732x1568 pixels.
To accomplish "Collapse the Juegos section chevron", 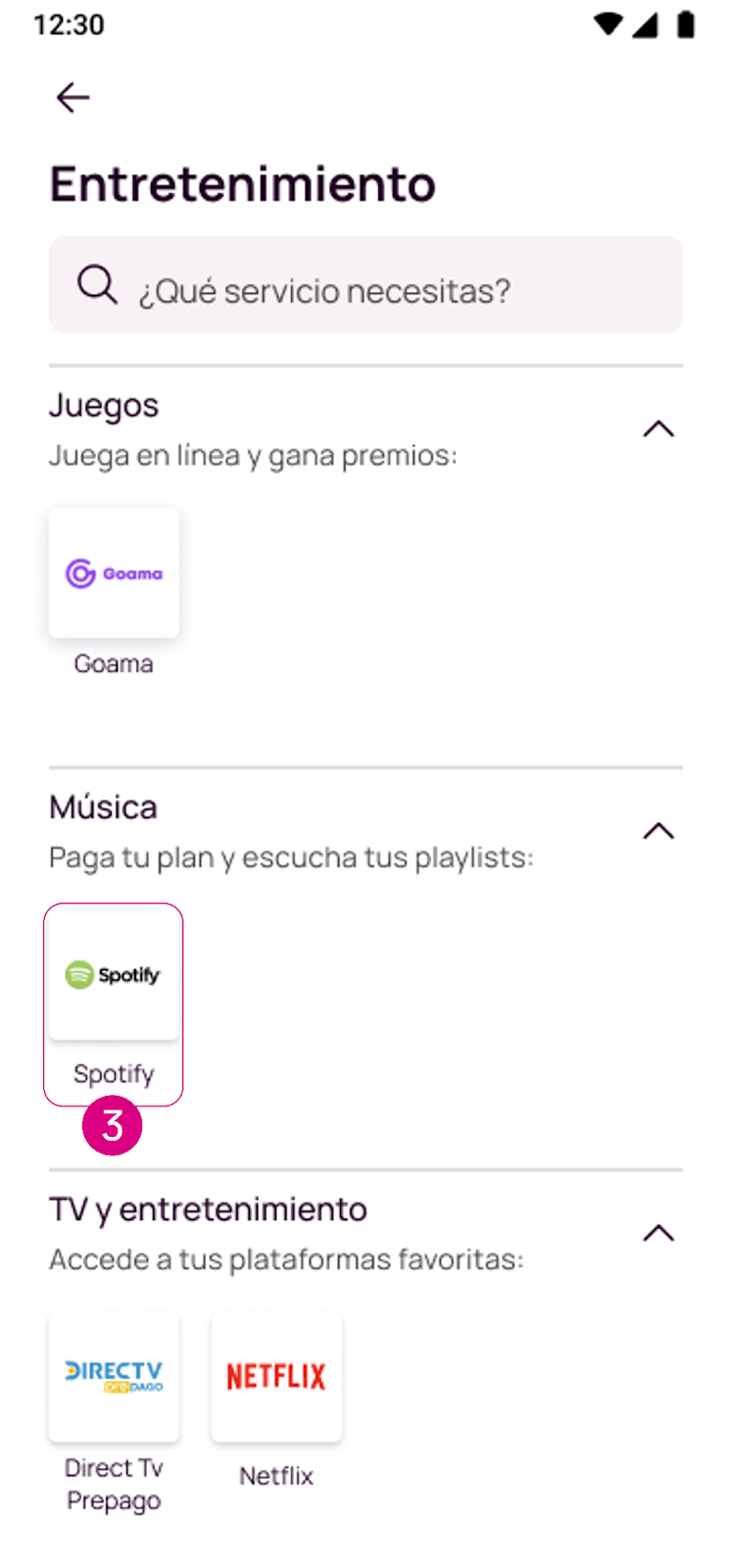I will (659, 428).
